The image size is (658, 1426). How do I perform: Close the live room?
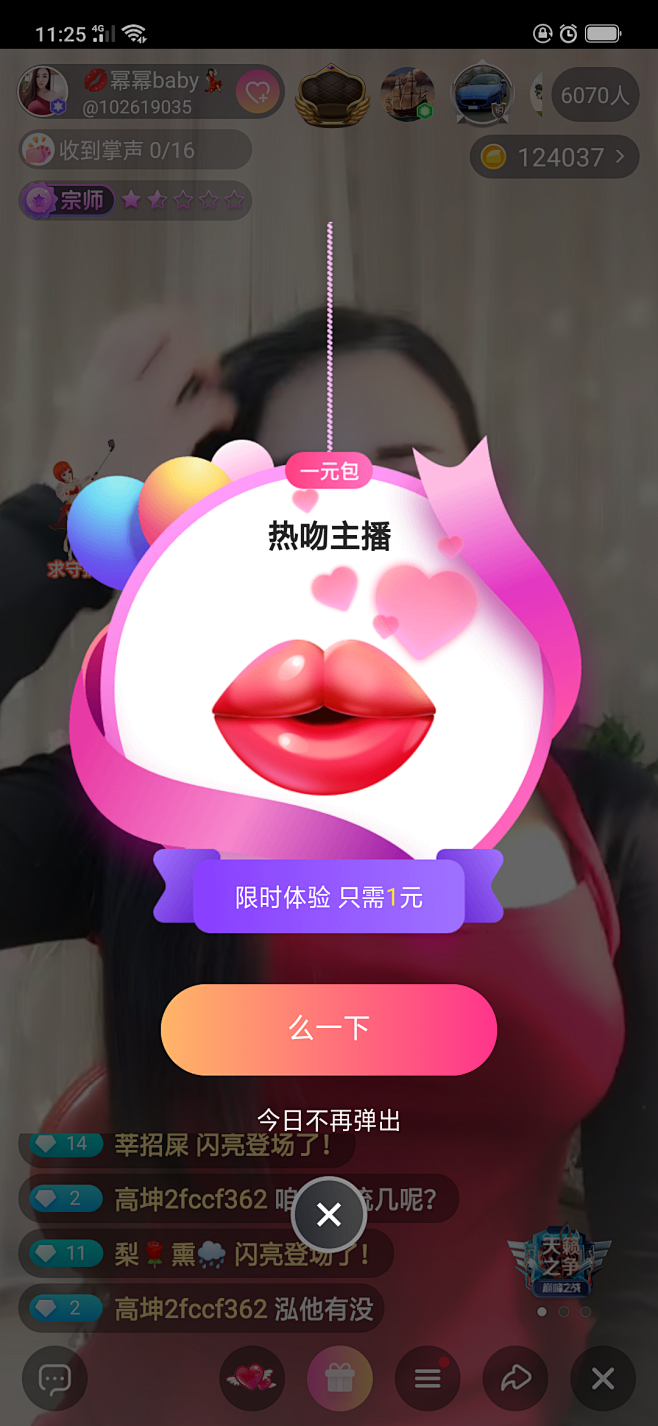pyautogui.click(x=603, y=1380)
